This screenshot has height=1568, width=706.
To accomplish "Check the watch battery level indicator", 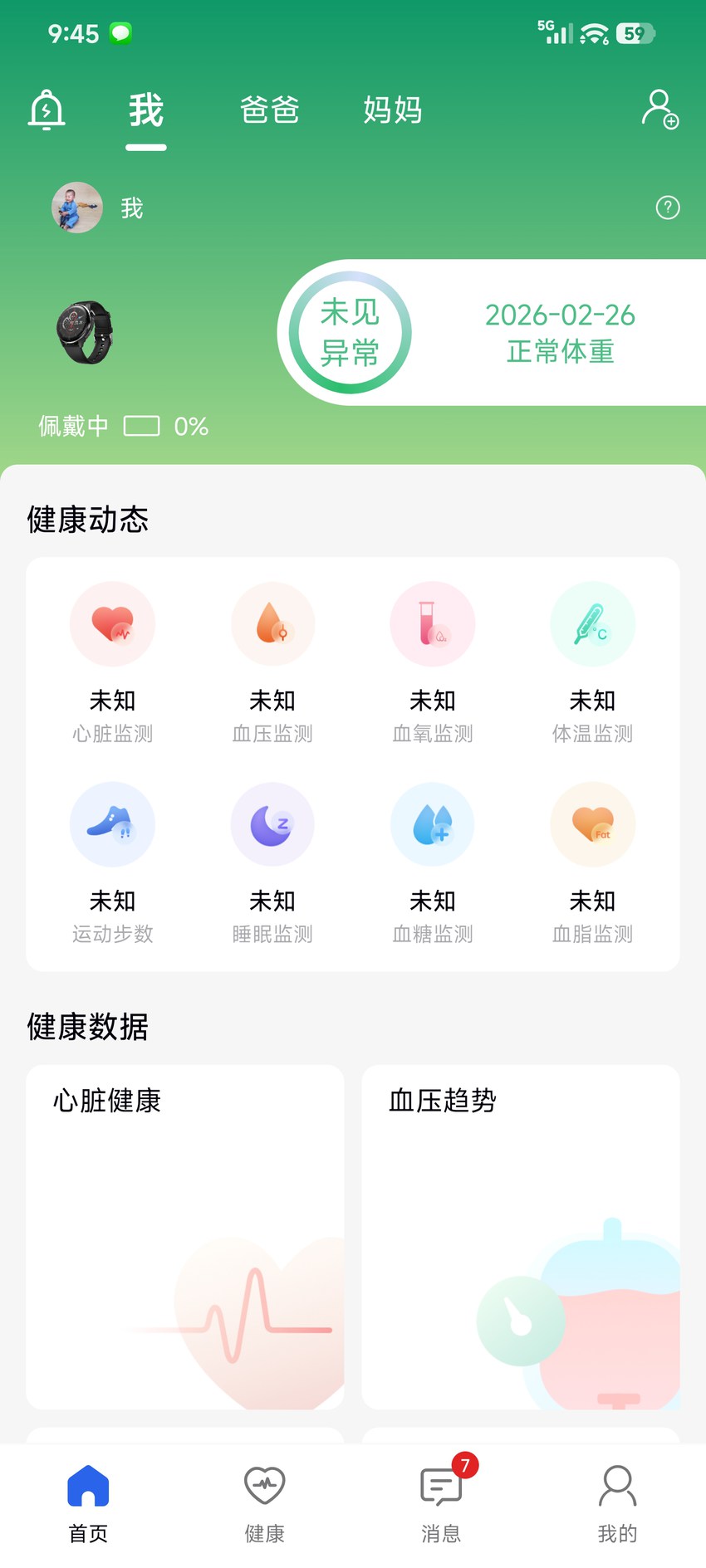I will tap(144, 426).
